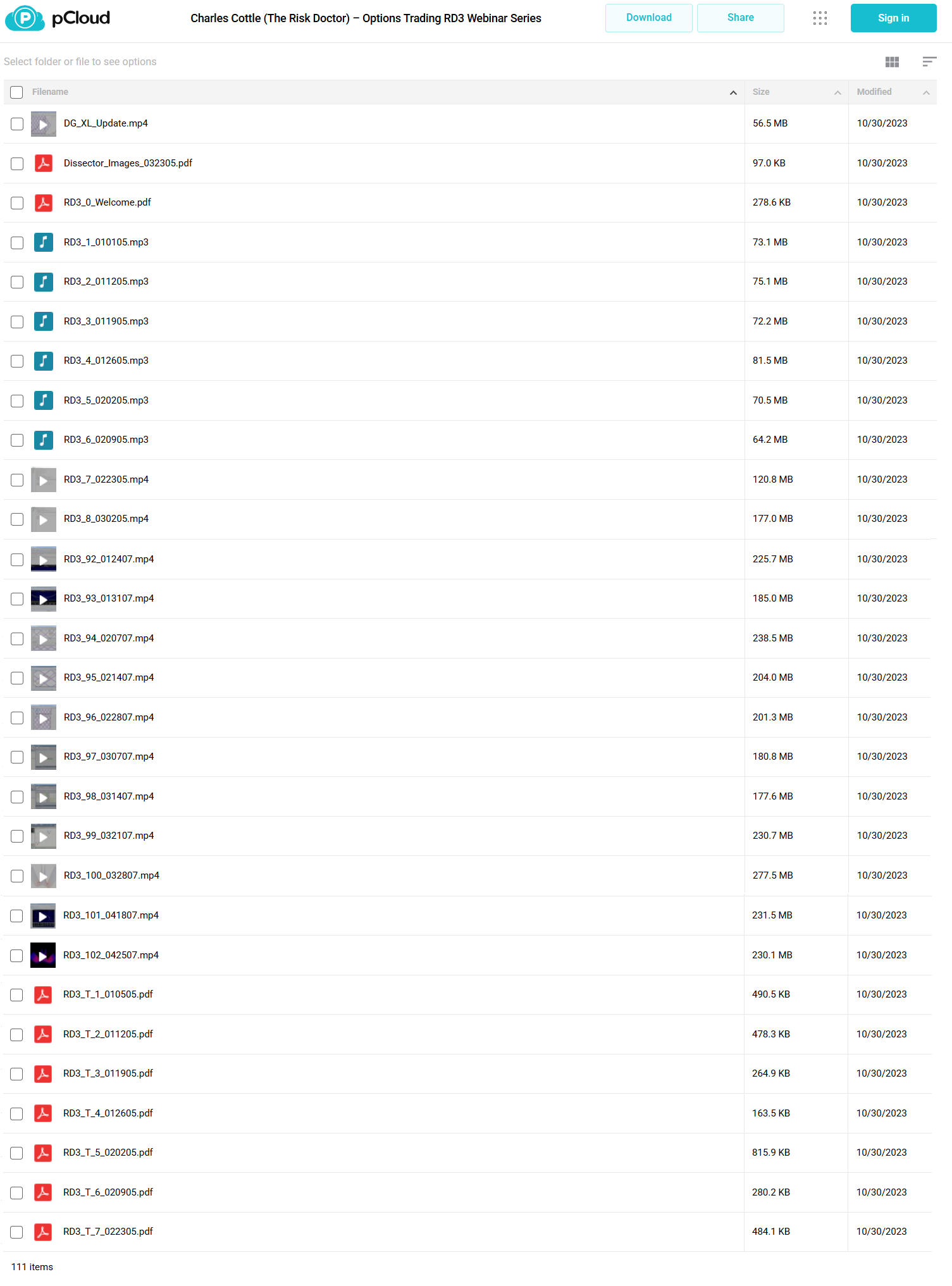Sort files by Filename column
Screen dimensions: 952x1286
[50, 92]
